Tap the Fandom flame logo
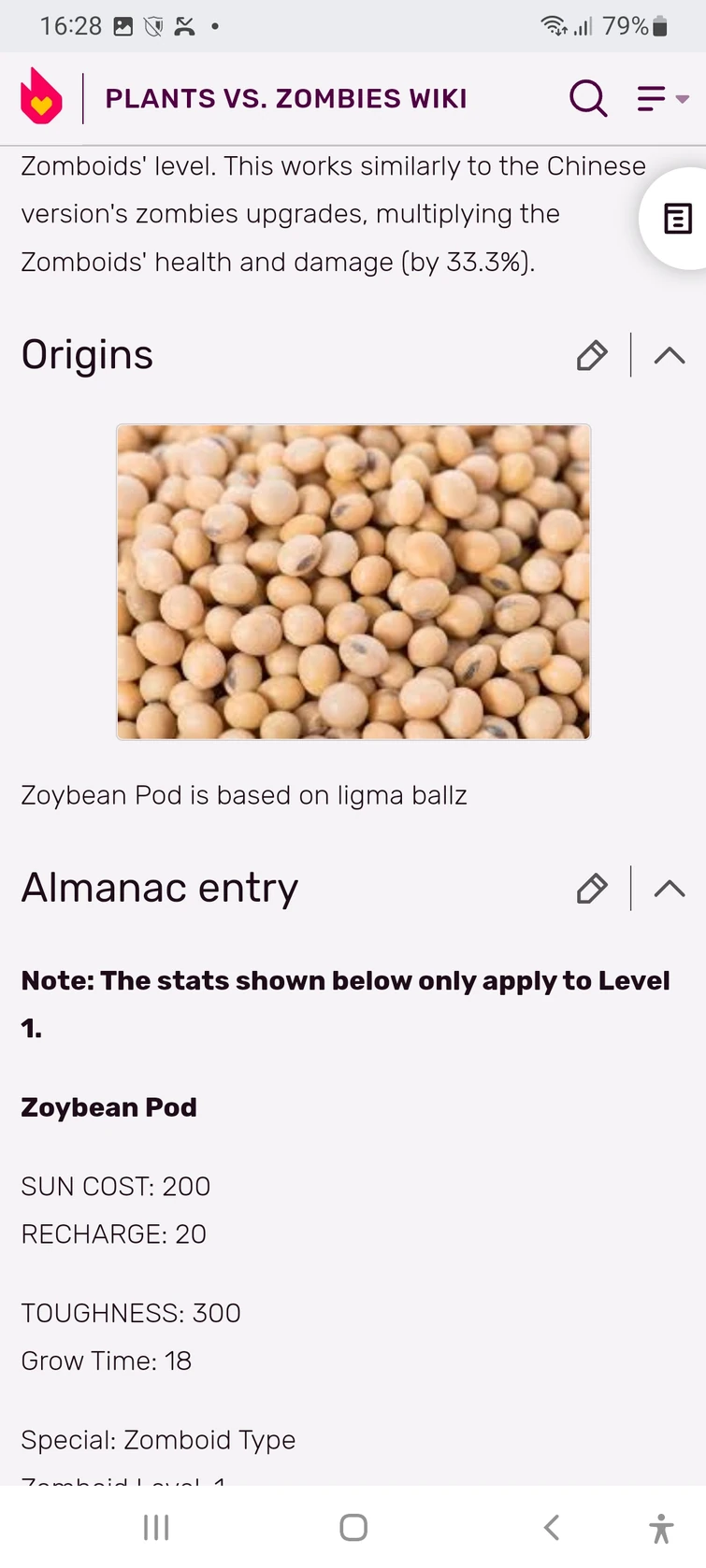 [38, 96]
